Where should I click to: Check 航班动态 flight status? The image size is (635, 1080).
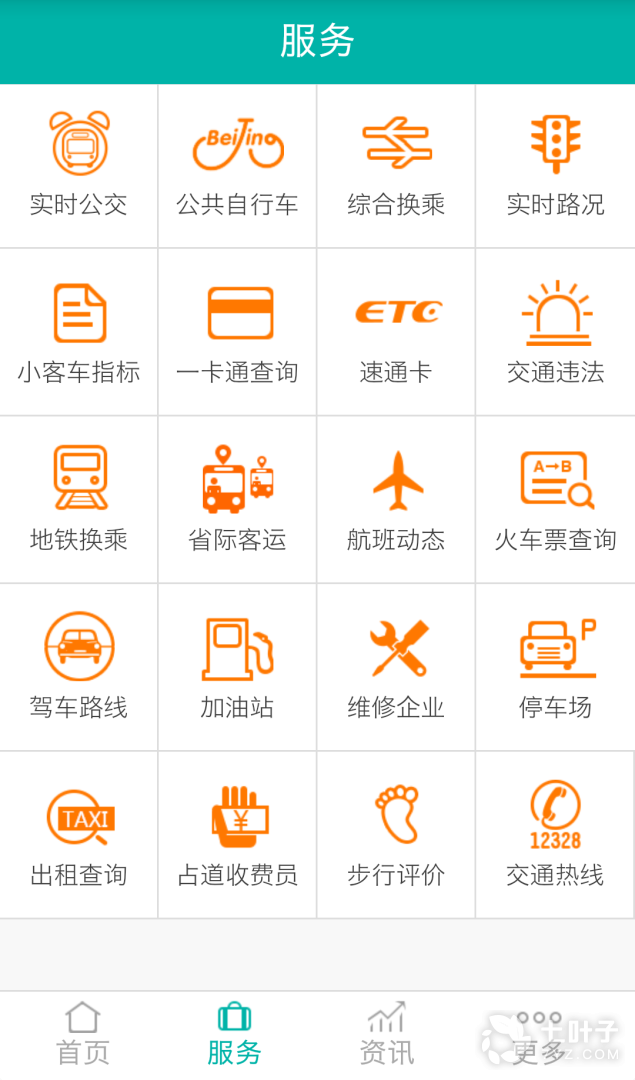(396, 500)
